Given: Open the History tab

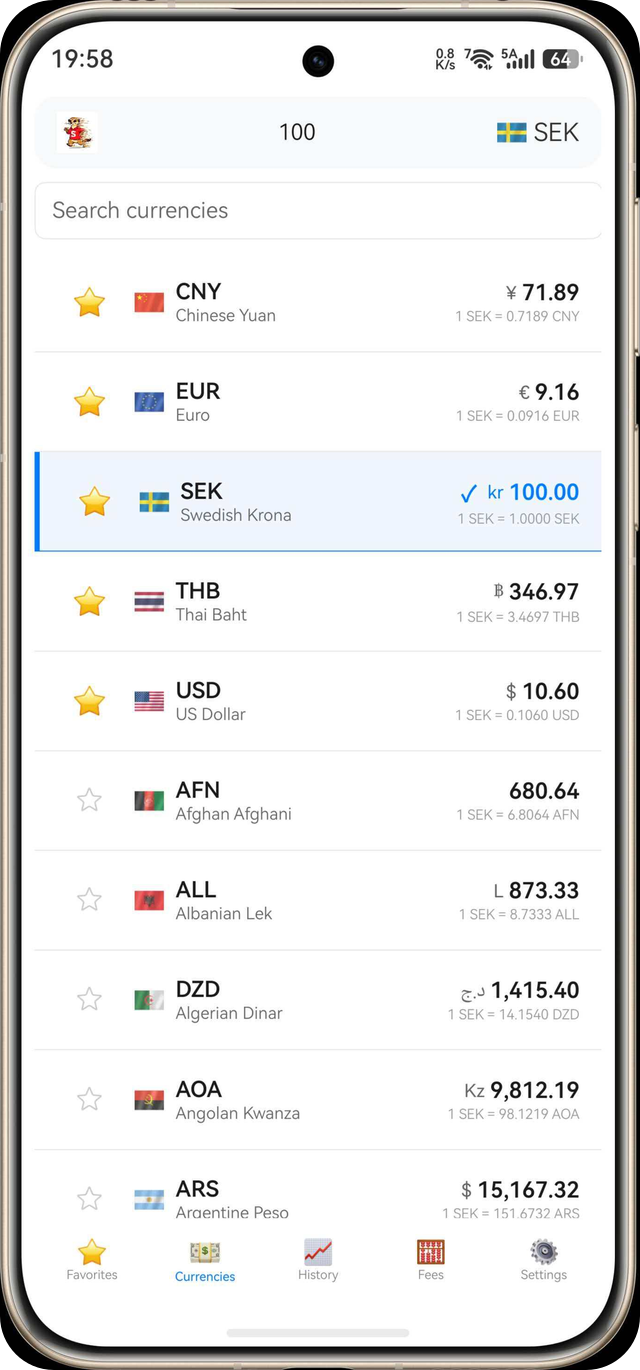Looking at the screenshot, I should pos(318,1260).
